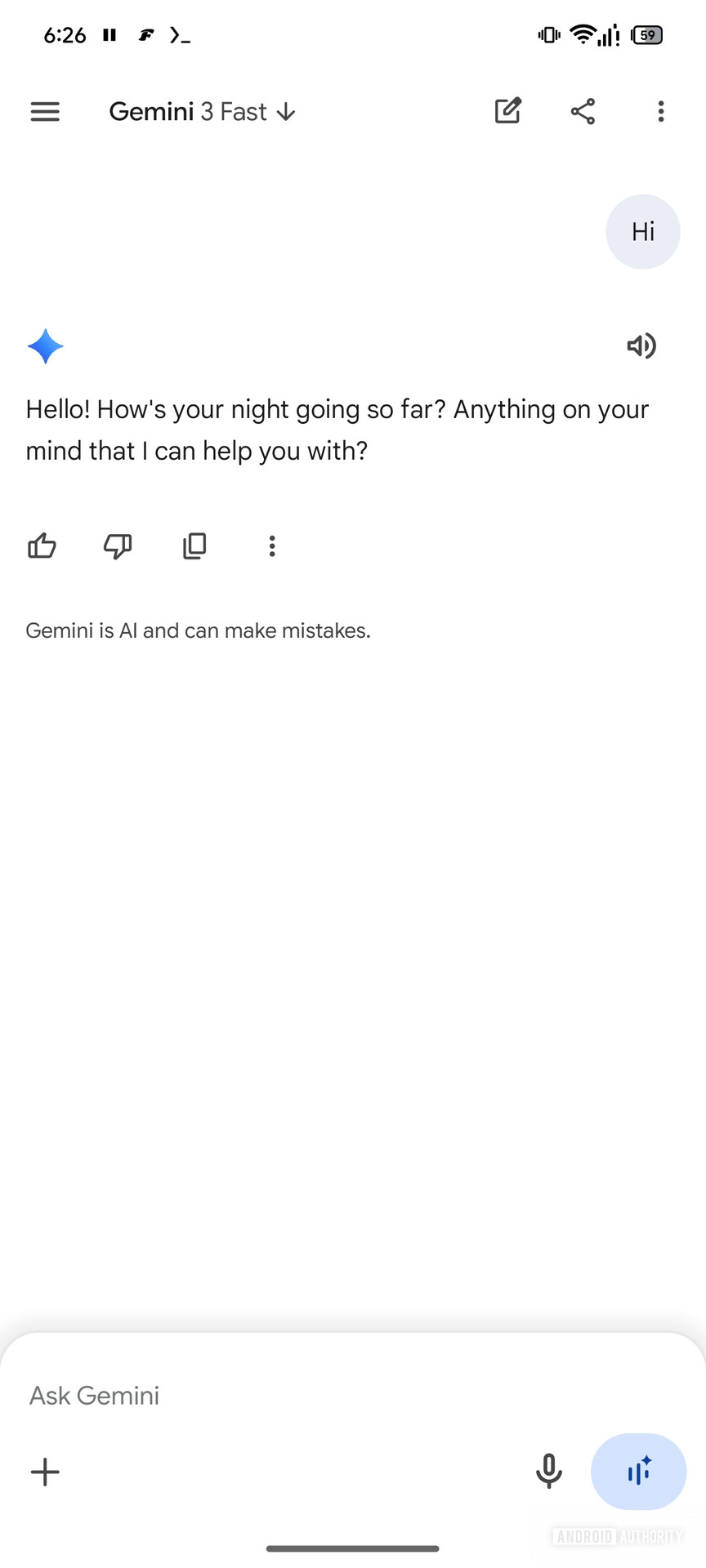Open more options under the response
Screen dimensions: 706x1568
272,546
